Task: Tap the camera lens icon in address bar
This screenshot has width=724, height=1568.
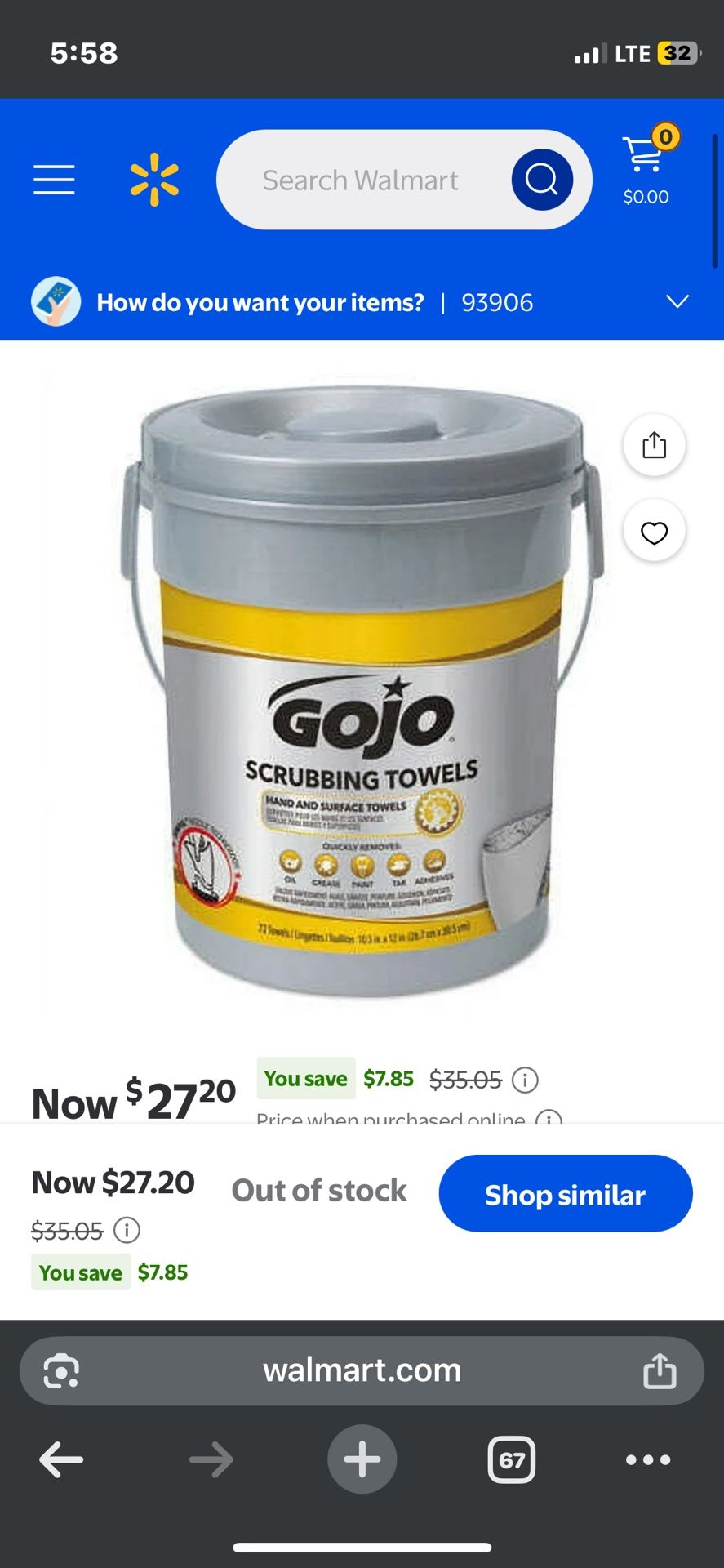Action: [x=59, y=1370]
